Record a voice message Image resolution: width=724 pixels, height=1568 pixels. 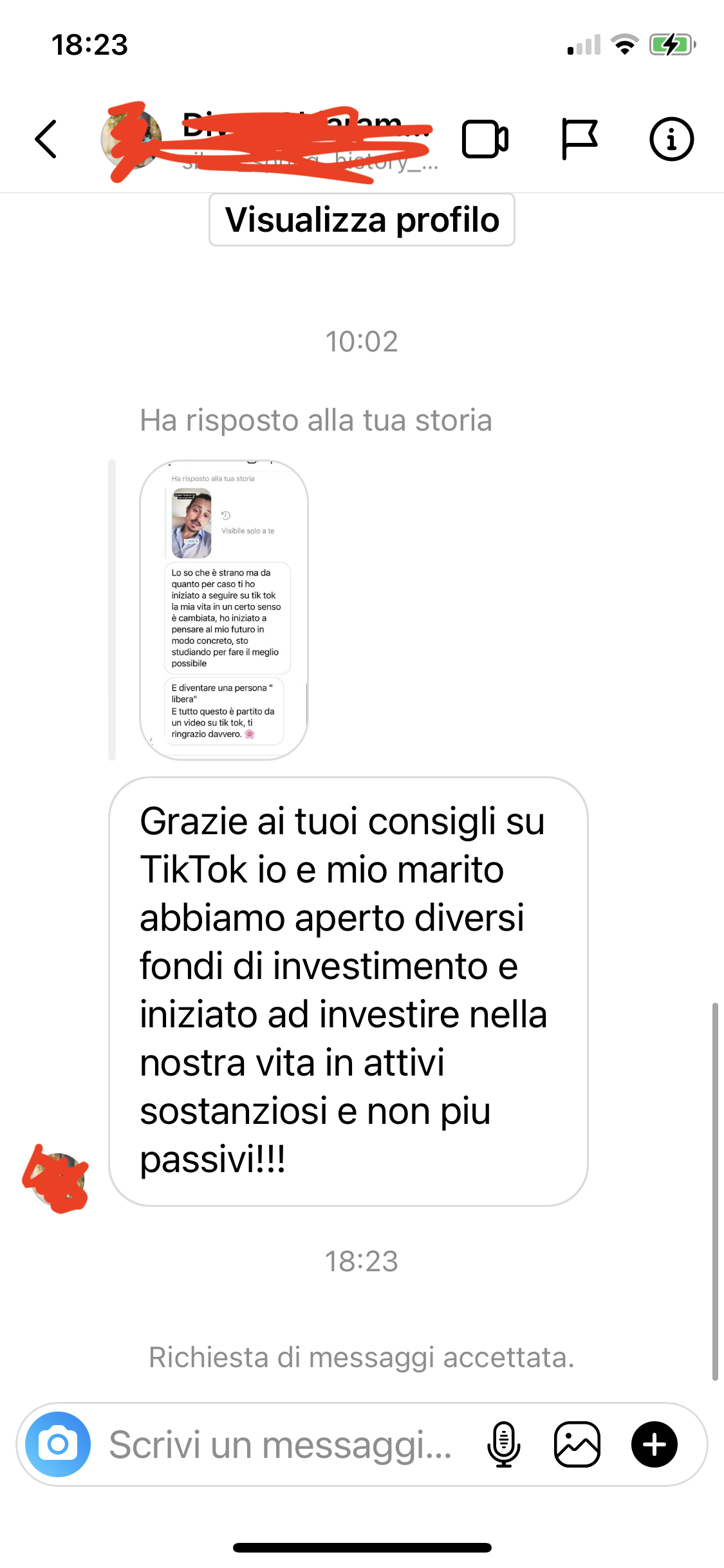[x=503, y=1444]
